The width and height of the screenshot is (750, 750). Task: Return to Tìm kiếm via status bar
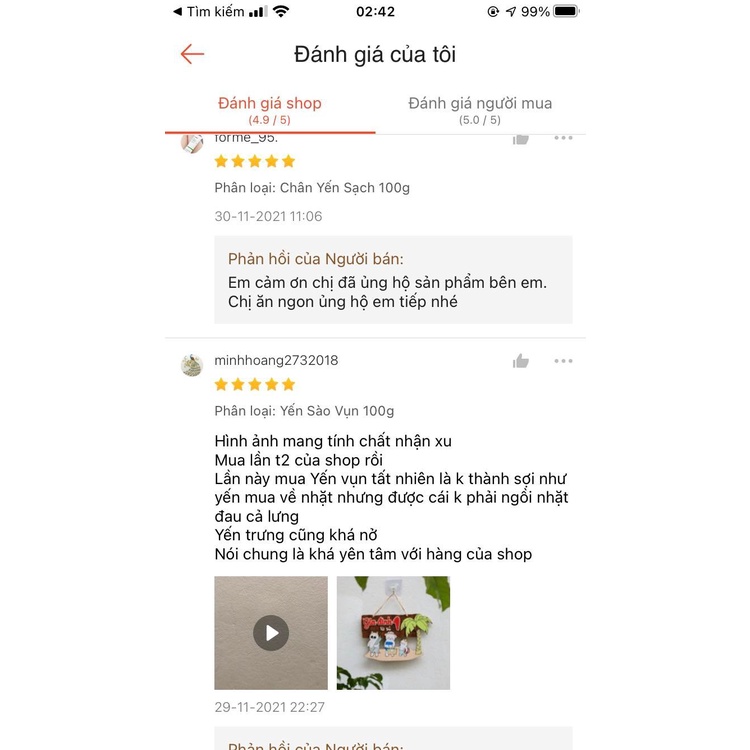(x=208, y=12)
